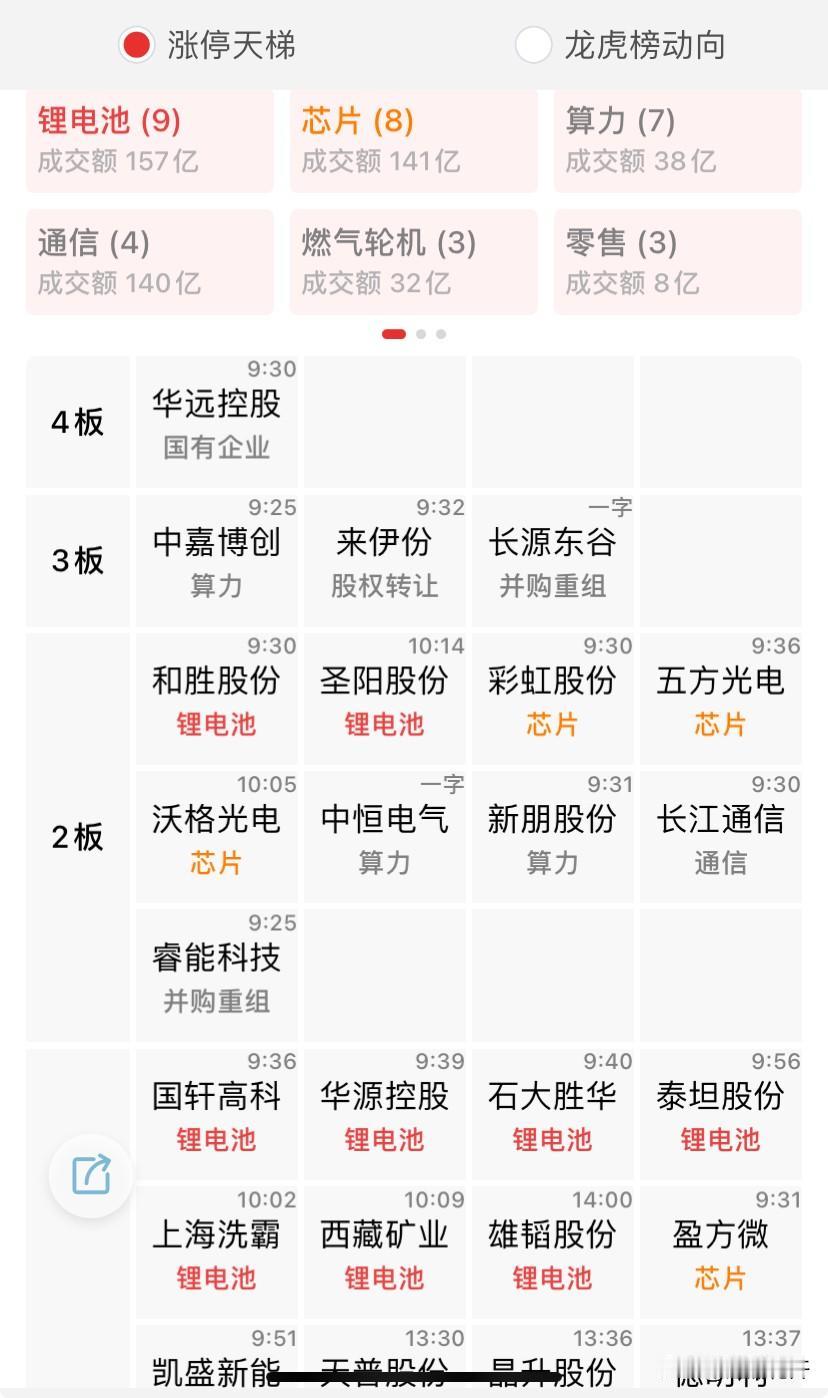Viewport: 828px width, 1398px height.
Task: Tap the third pagination dot
Action: 441,333
